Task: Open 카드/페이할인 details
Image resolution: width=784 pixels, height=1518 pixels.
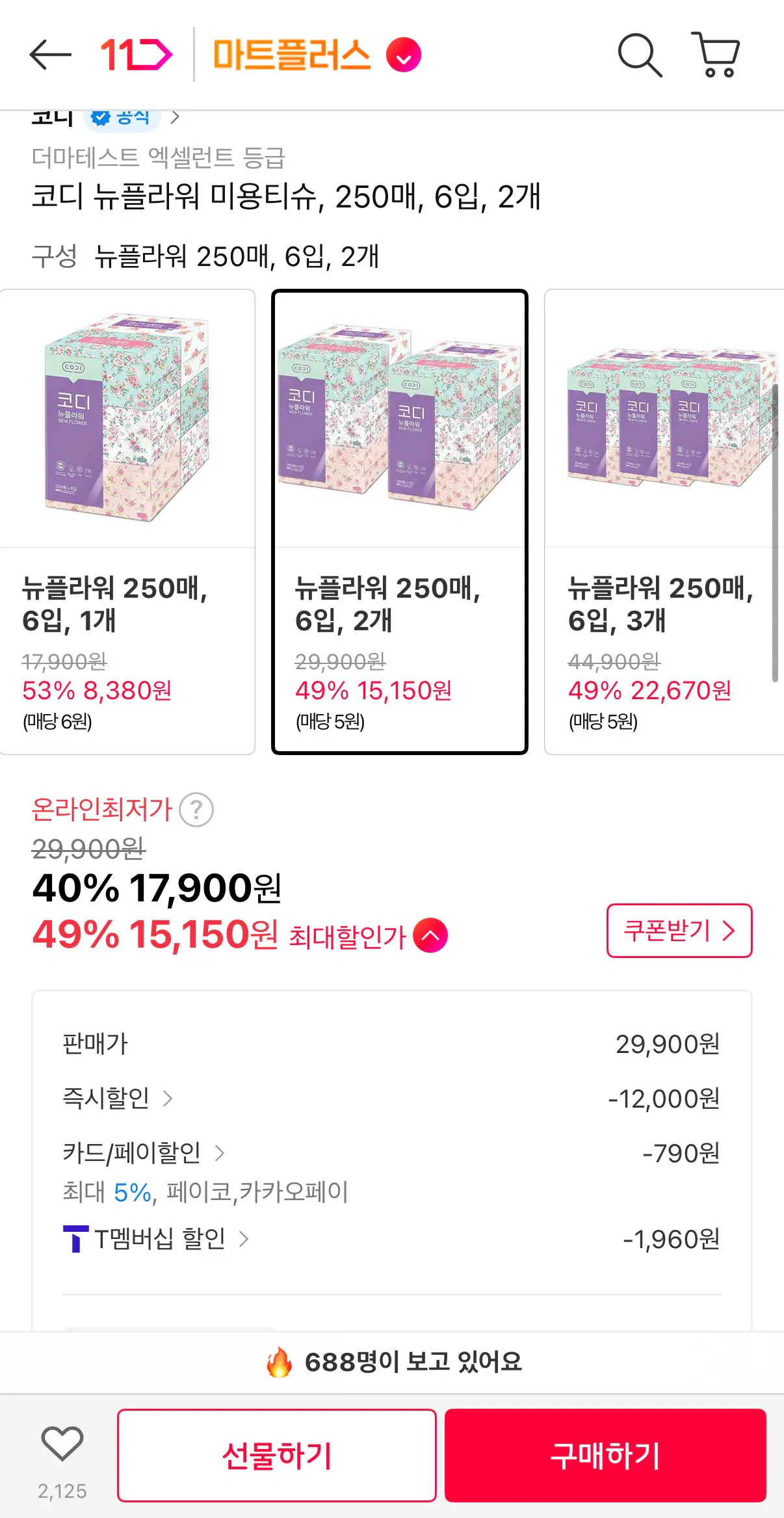Action: click(143, 1153)
